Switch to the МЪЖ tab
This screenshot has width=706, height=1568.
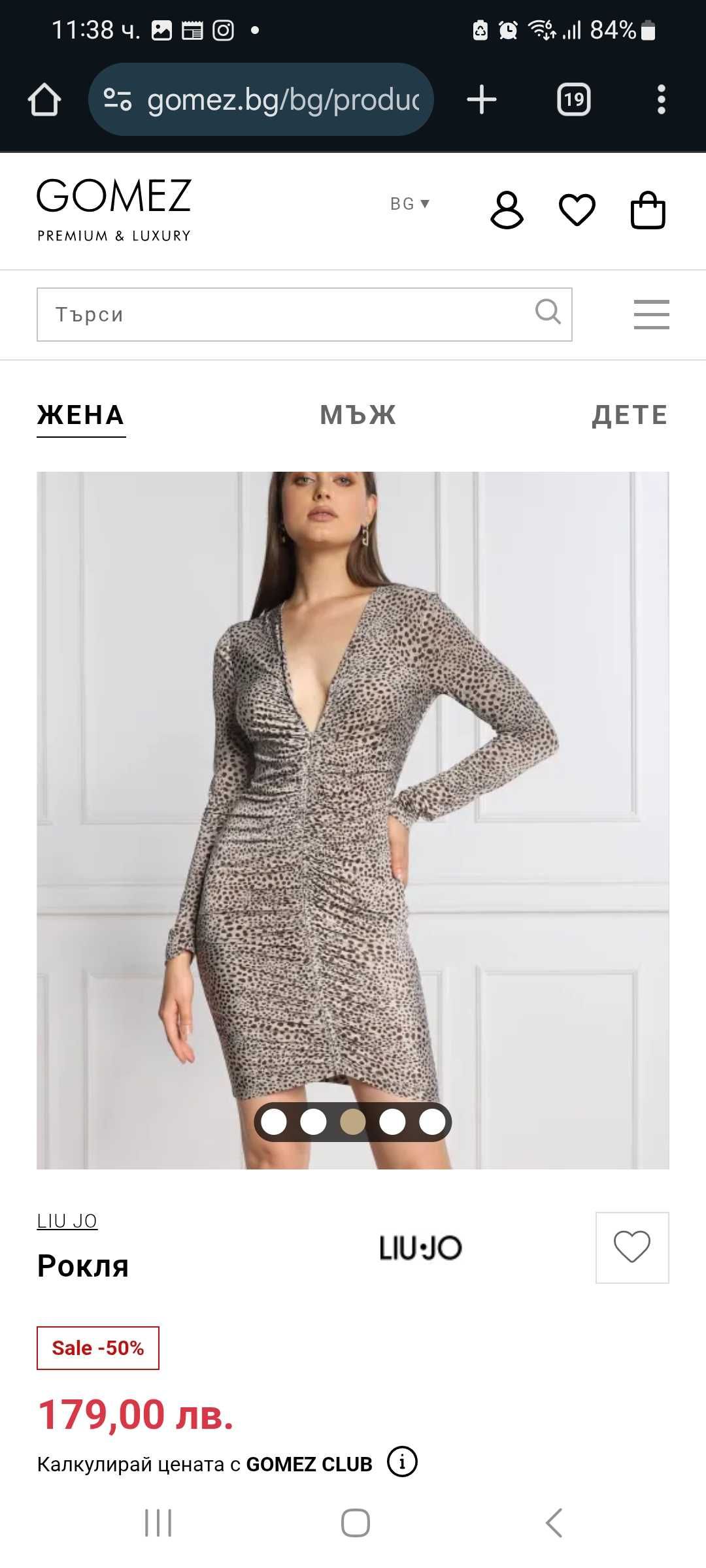coord(358,415)
